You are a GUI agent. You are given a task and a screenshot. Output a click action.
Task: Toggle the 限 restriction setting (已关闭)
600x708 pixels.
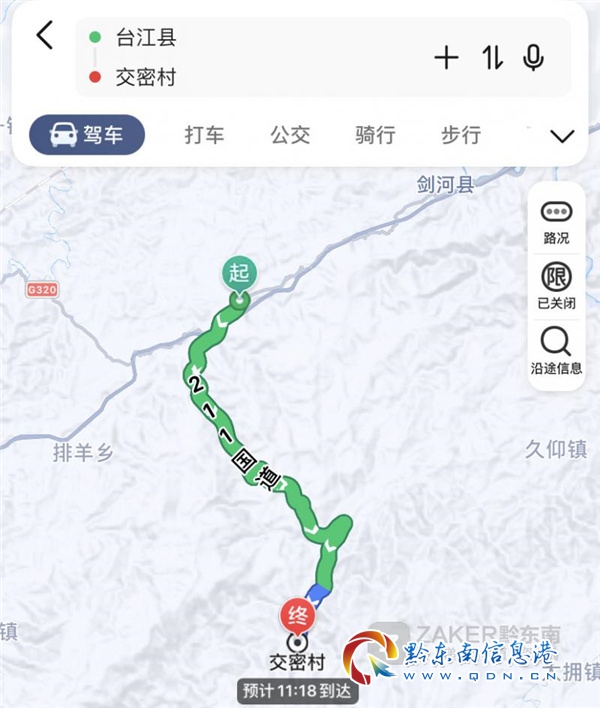pyautogui.click(x=556, y=285)
